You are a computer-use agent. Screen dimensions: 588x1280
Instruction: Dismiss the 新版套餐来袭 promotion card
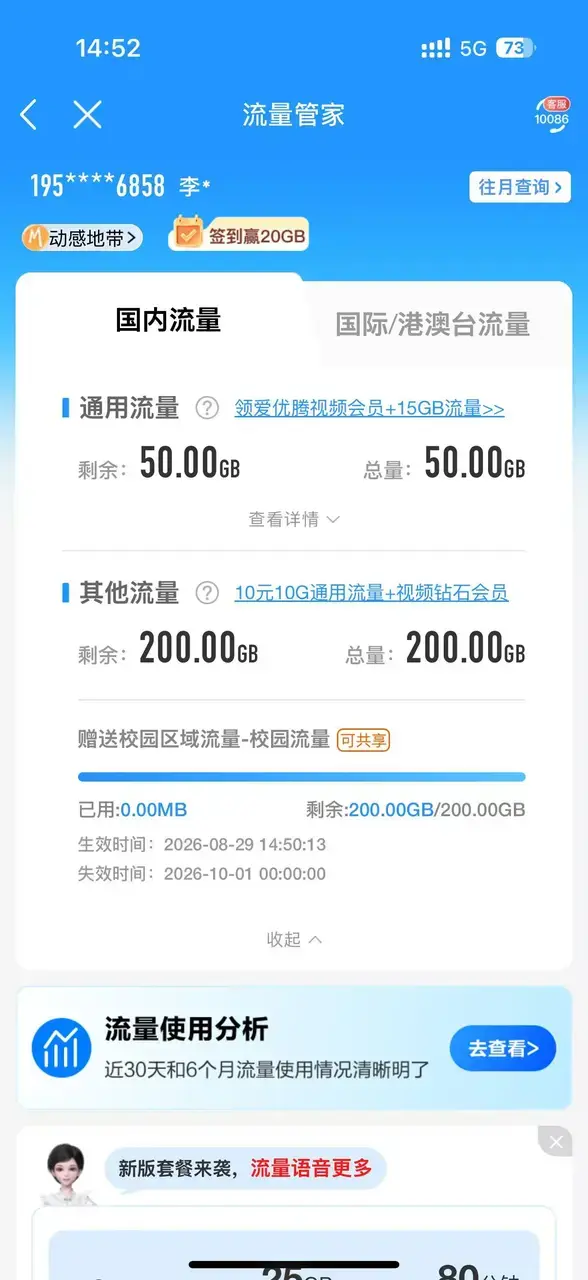click(556, 1142)
